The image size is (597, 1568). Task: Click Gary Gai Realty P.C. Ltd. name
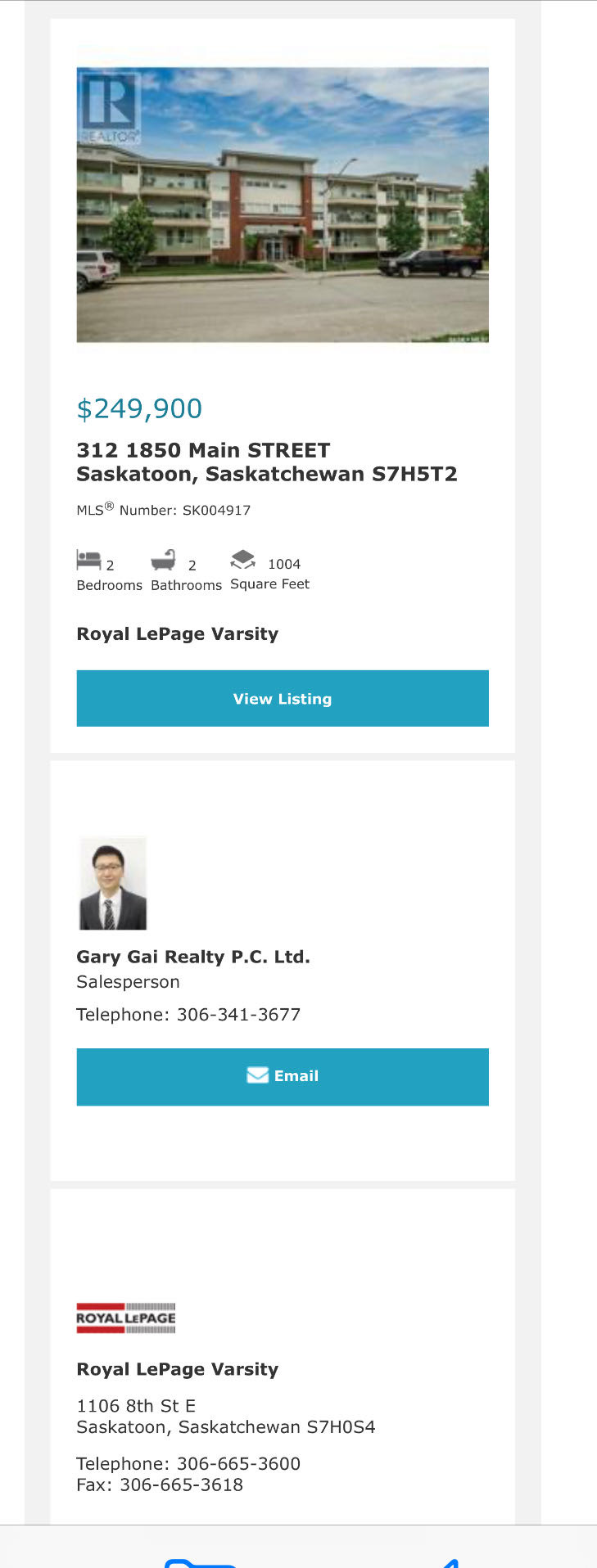(x=193, y=957)
